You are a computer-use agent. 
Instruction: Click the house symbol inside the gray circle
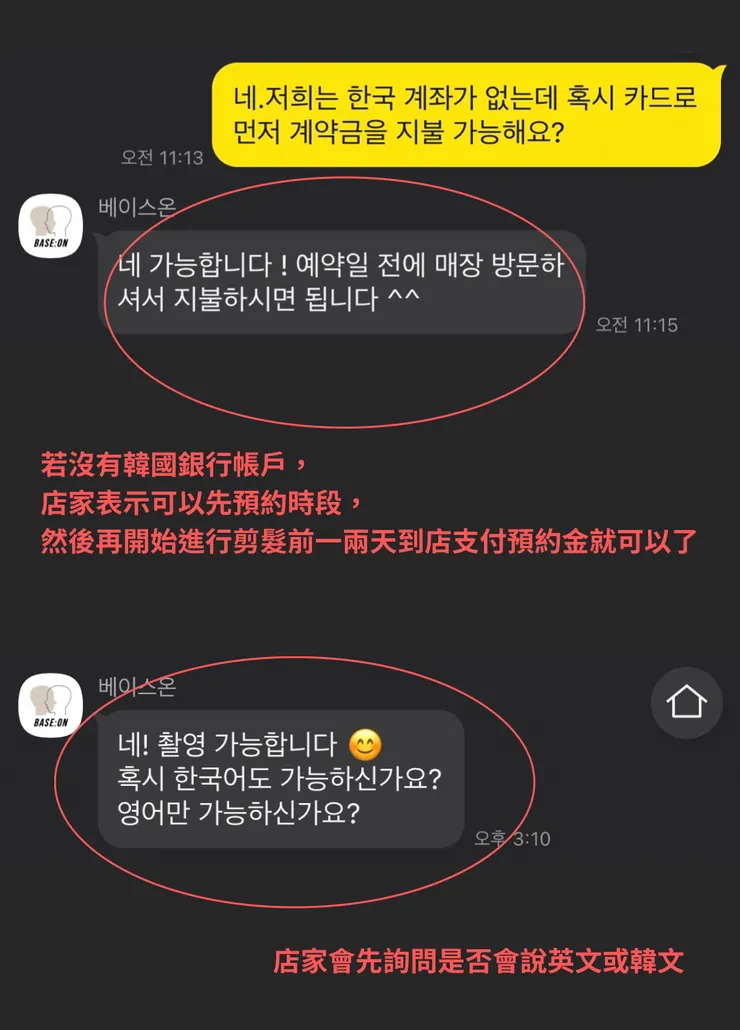click(686, 704)
